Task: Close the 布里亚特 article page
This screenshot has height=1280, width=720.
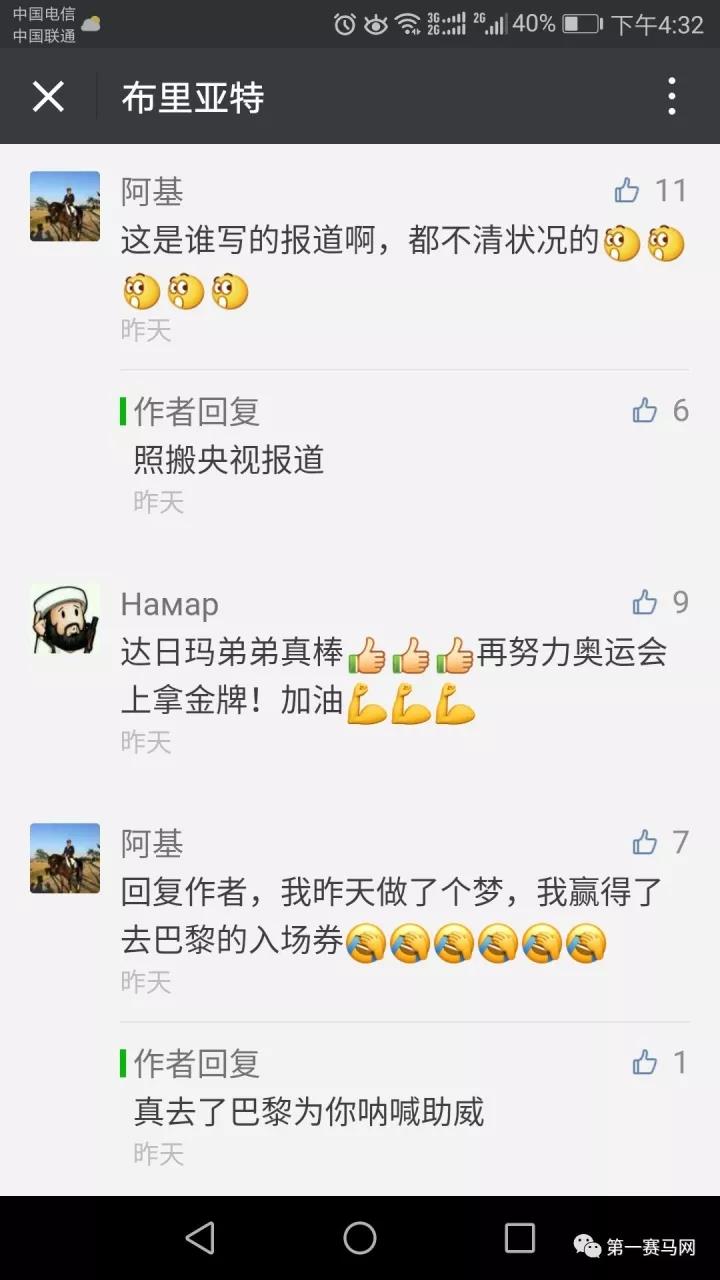Action: tap(48, 97)
